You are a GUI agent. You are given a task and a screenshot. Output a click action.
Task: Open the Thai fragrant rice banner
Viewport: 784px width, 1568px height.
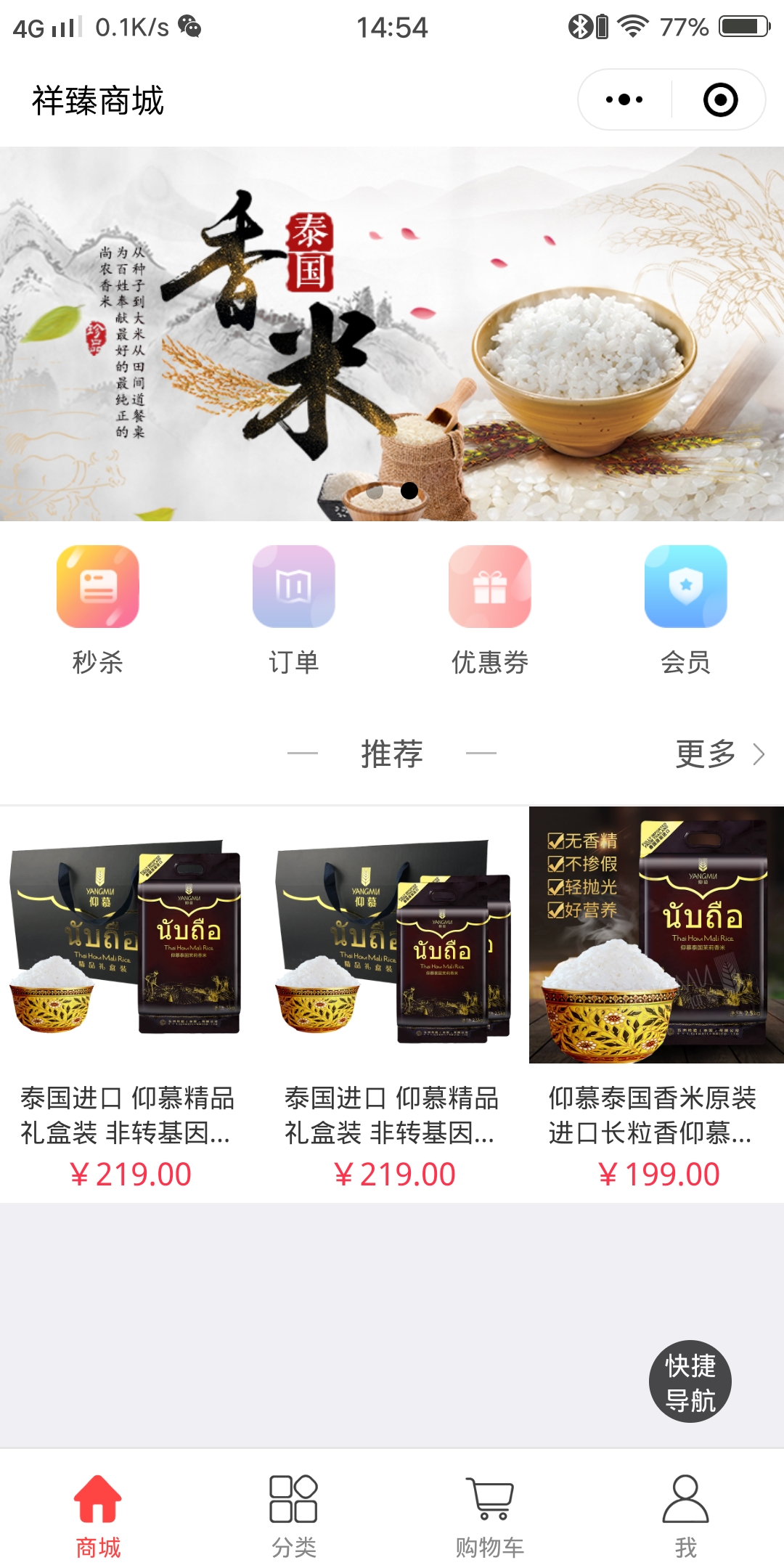(392, 334)
